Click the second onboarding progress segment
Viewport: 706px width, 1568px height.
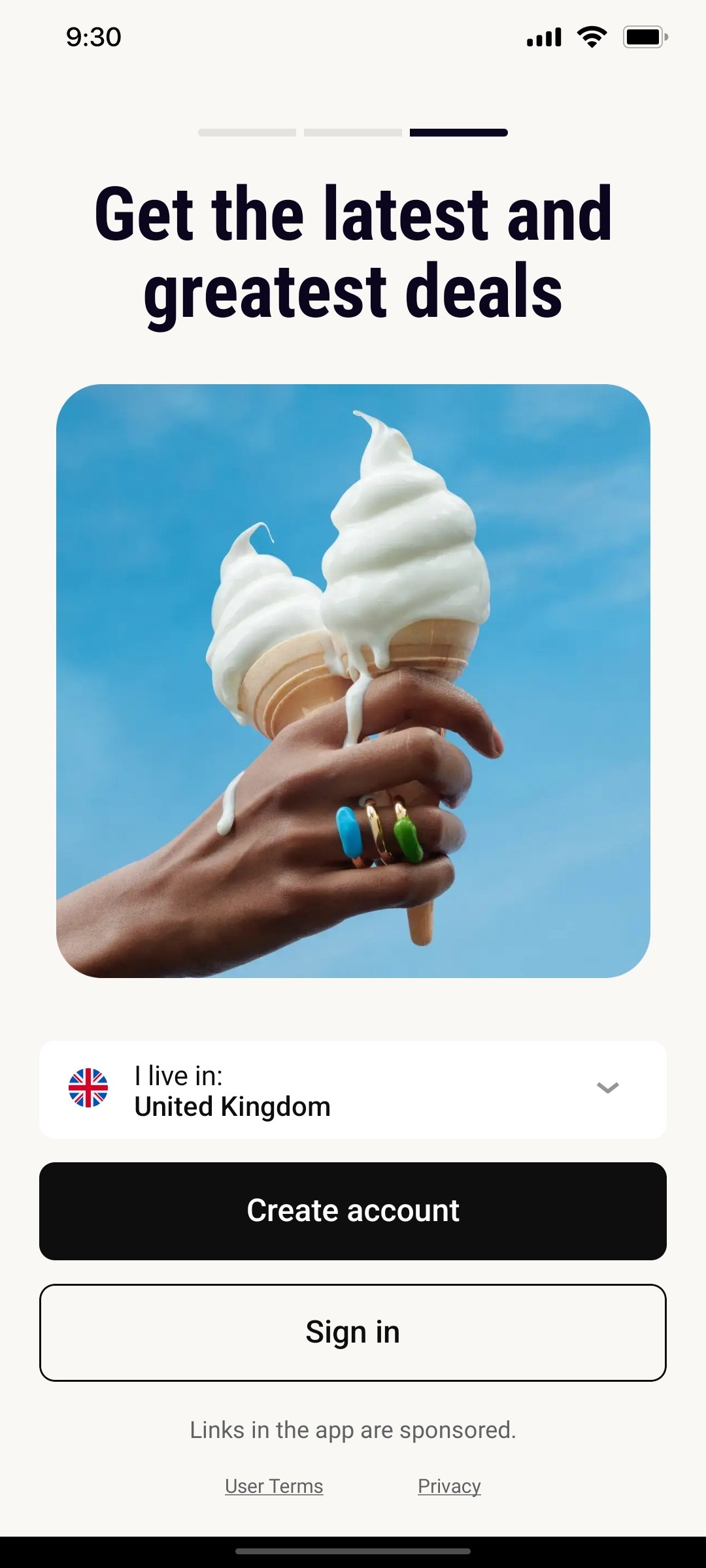point(353,133)
